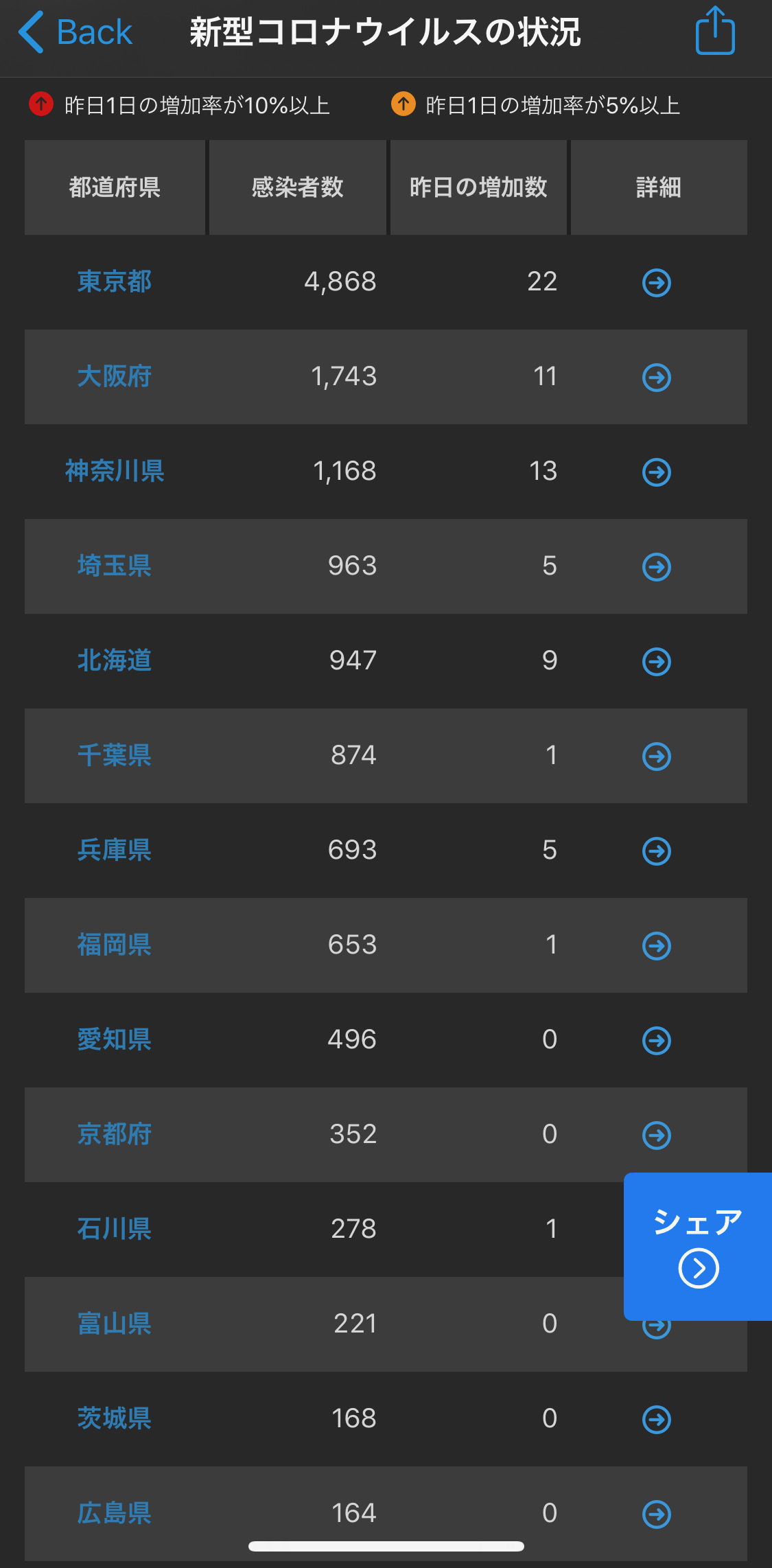
Task: Select the 富山県 prefecture link
Action: click(115, 1323)
